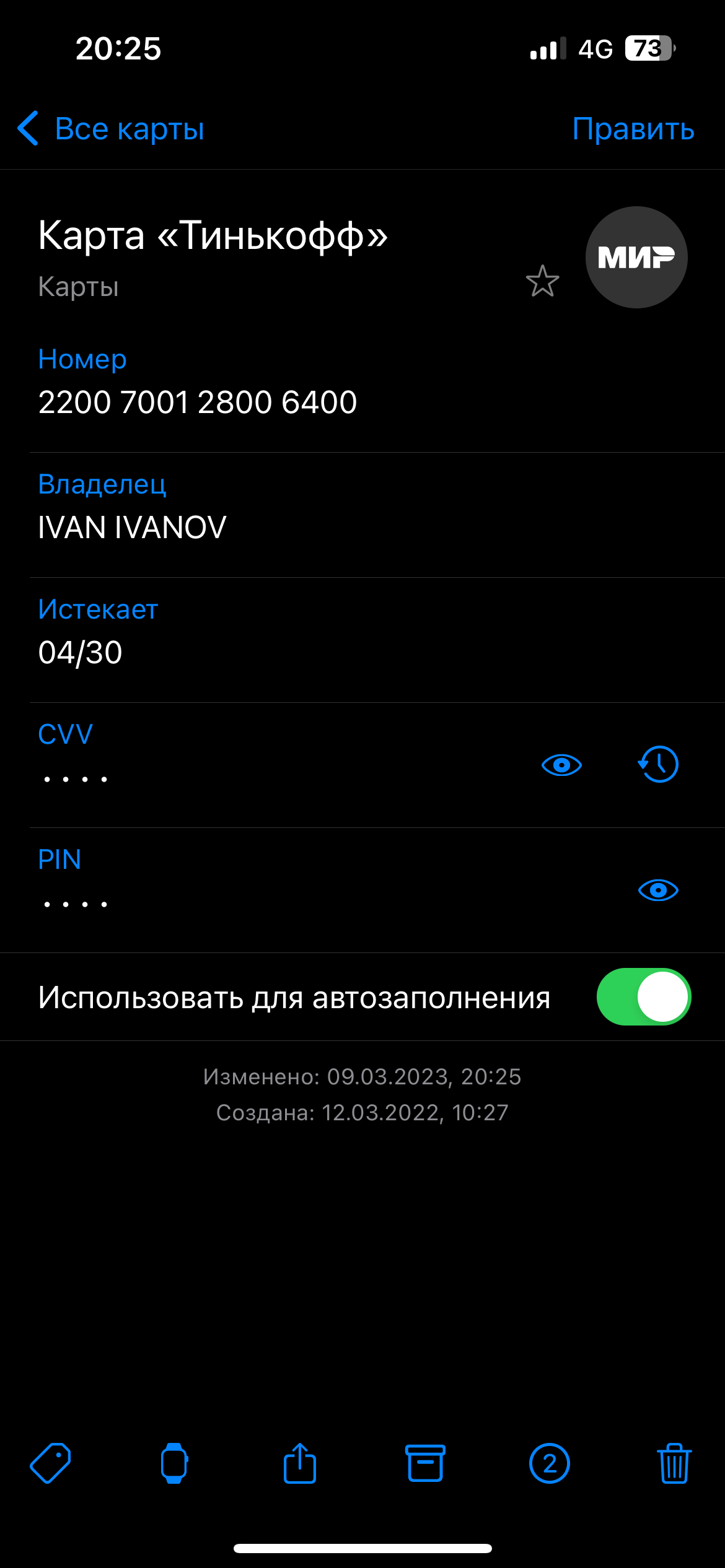This screenshot has width=725, height=1568.
Task: Share this card via the share icon
Action: pyautogui.click(x=300, y=1463)
